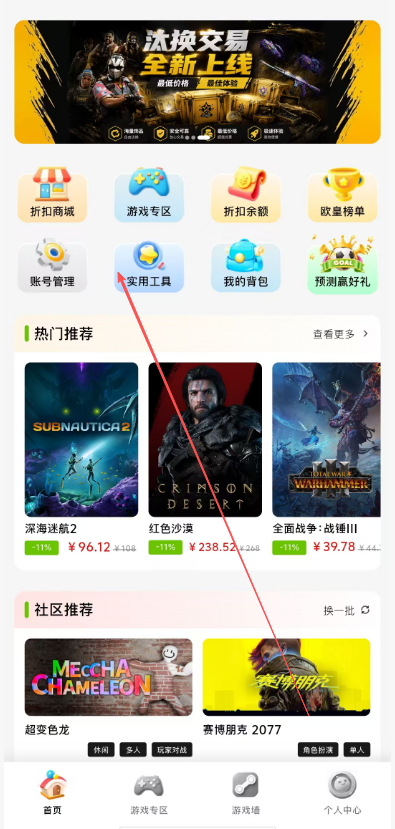Image resolution: width=395 pixels, height=829 pixels.
Task: Open 预测赢好礼
Action: pyautogui.click(x=343, y=265)
